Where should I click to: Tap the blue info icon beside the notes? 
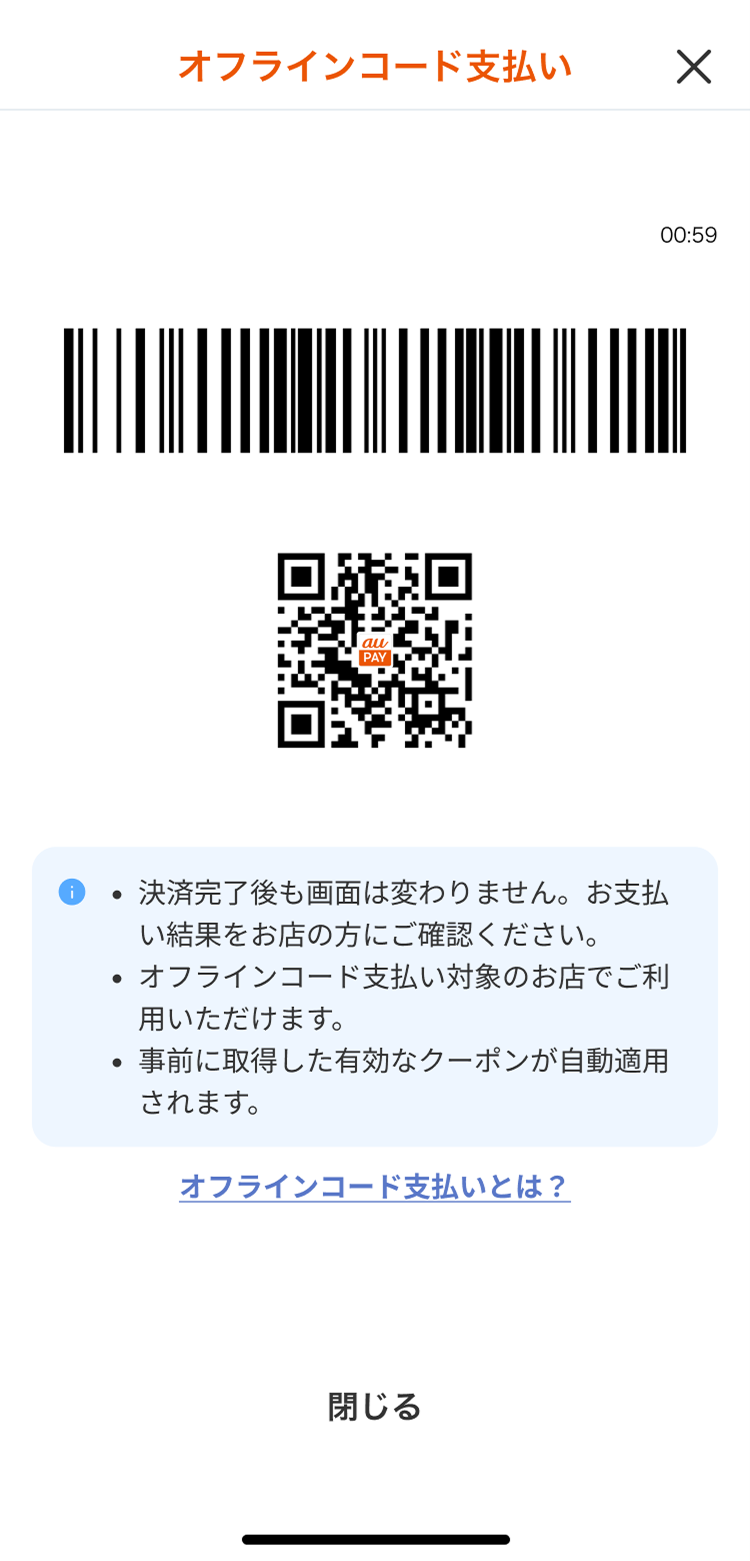click(x=70, y=894)
